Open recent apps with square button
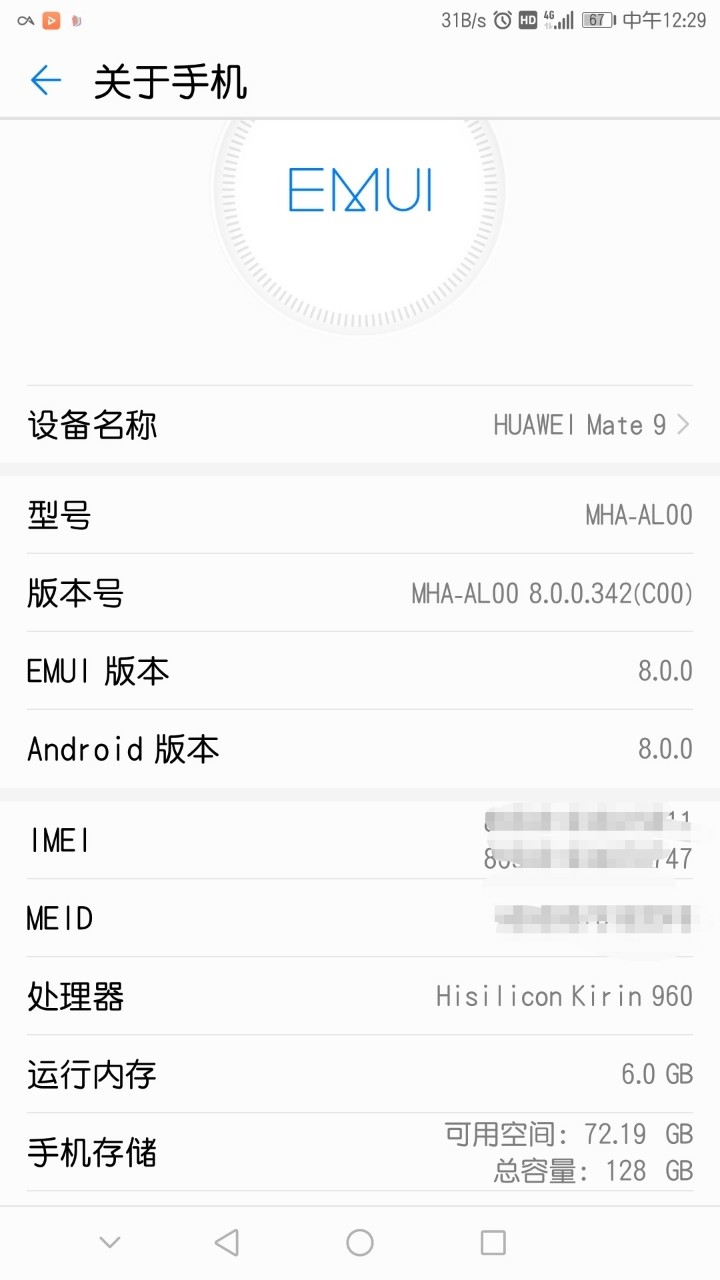Screen dimensions: 720x1280 (x=493, y=1242)
